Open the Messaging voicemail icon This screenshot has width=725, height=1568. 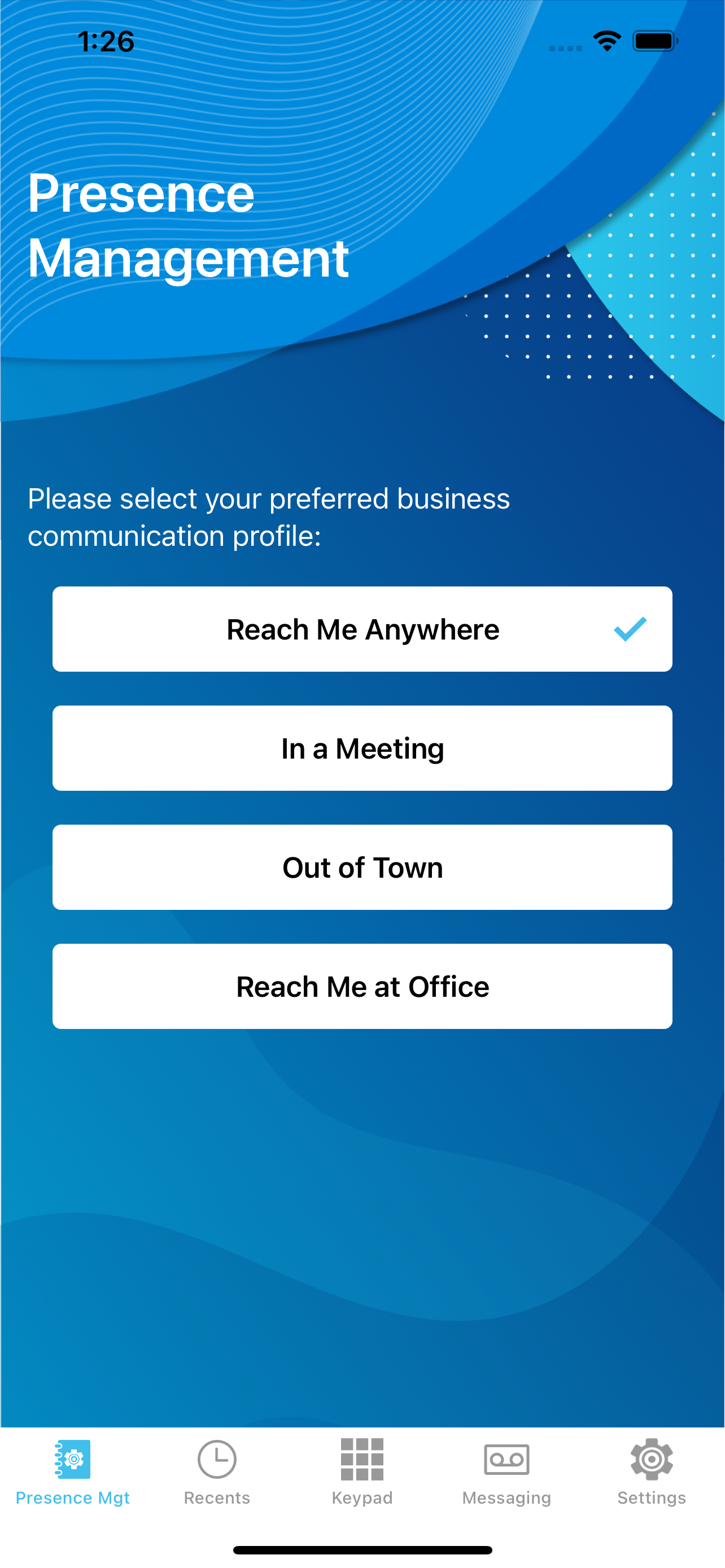tap(507, 1460)
